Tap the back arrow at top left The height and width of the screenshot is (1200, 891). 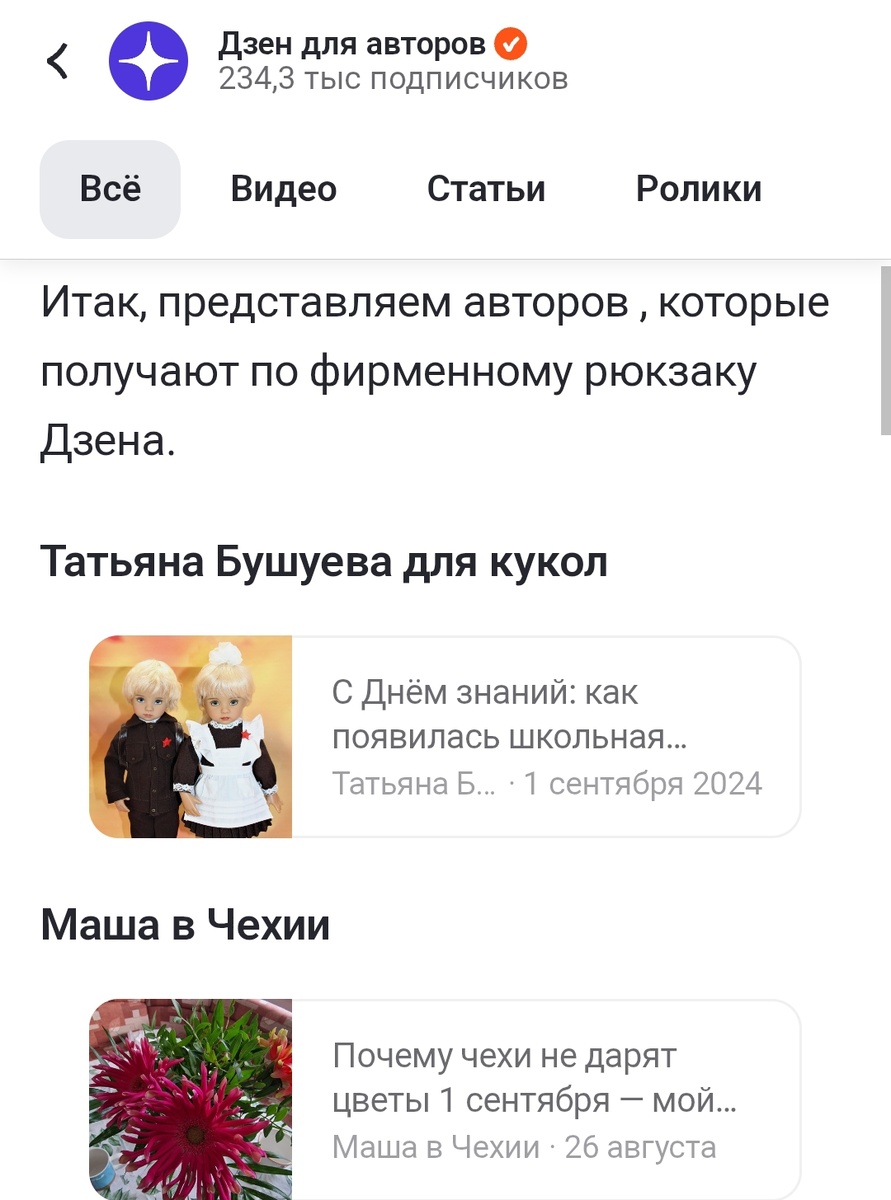pos(57,60)
